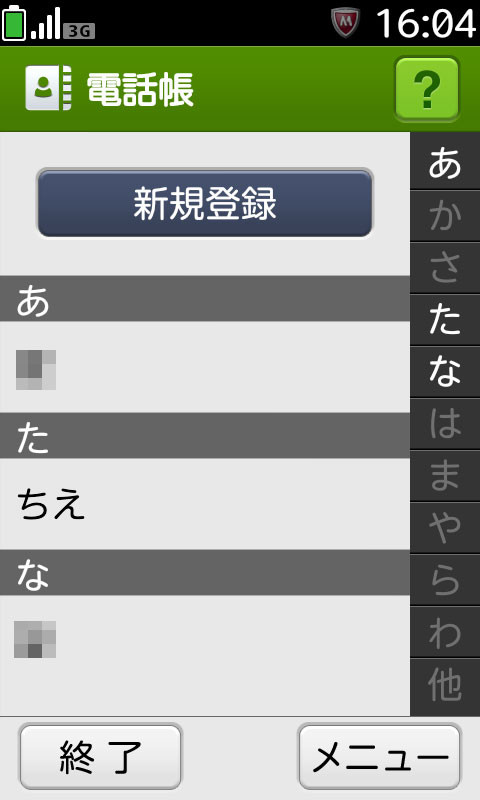Select the ま index letter

(x=445, y=477)
